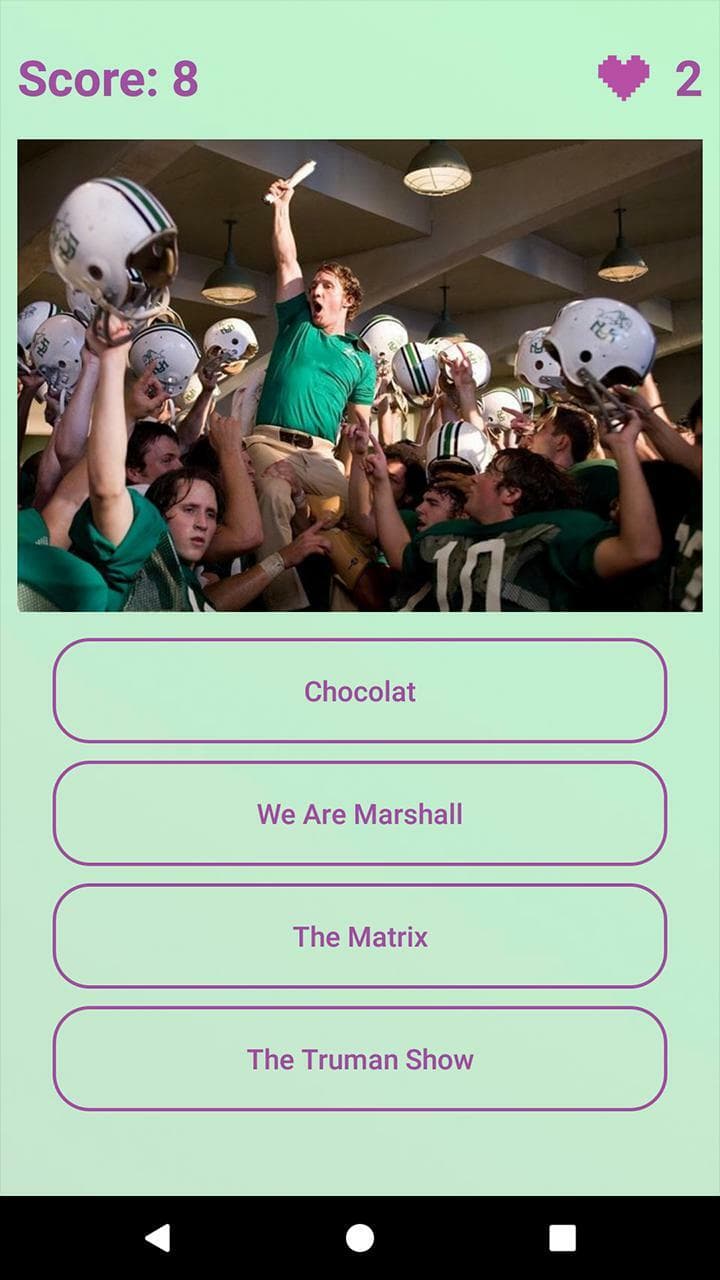Pick The Matrix option
The image size is (720, 1280).
point(360,936)
